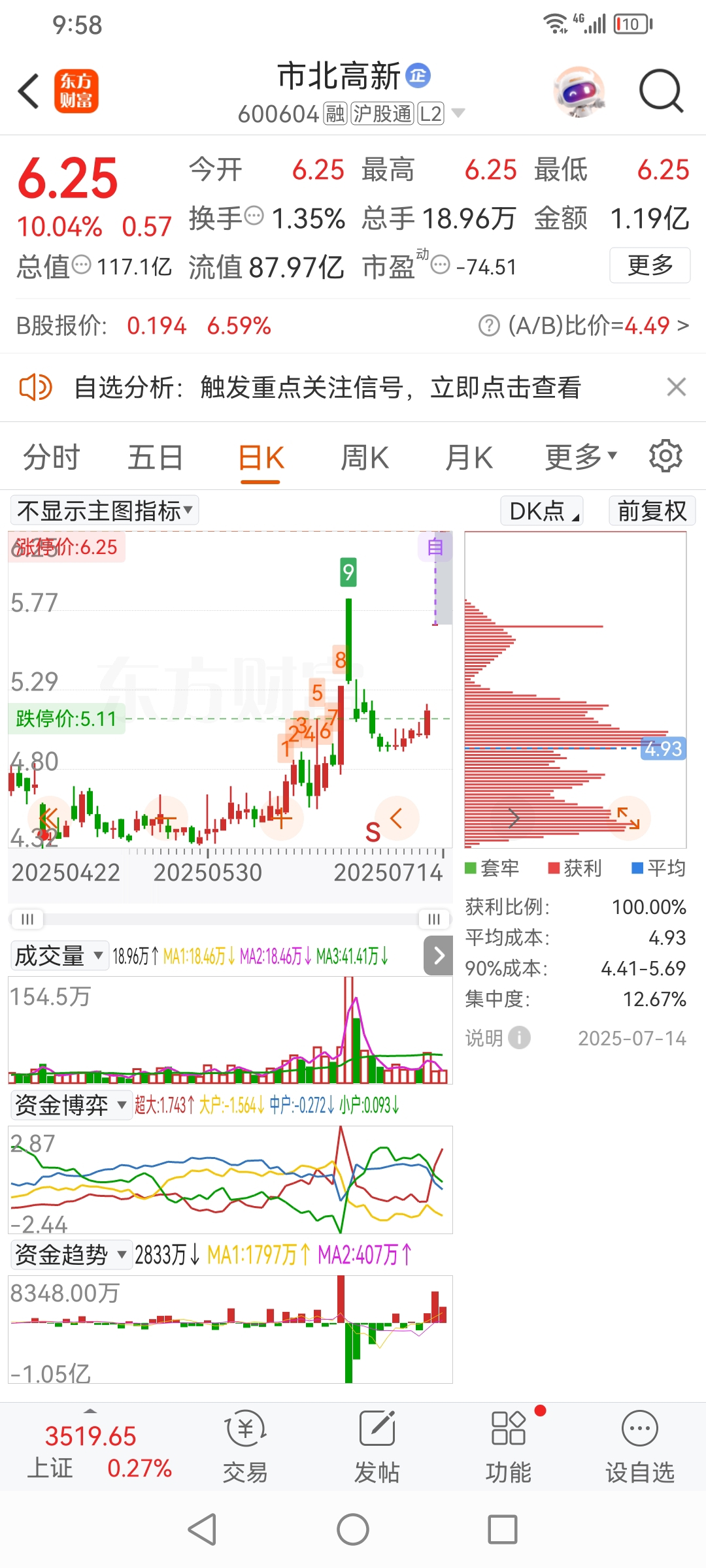
Task: Tap the back arrow to exit stock page
Action: point(27,91)
